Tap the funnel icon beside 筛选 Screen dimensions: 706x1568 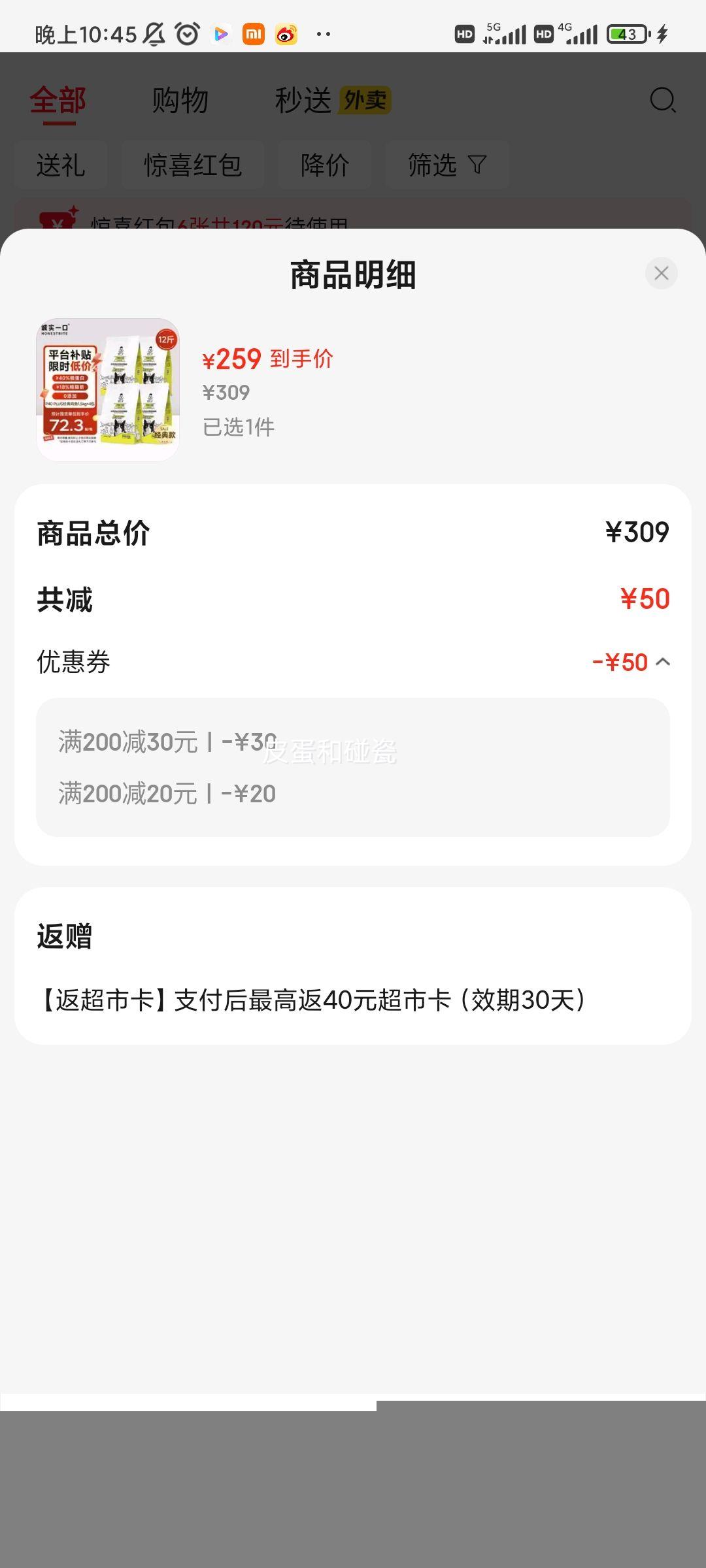478,165
